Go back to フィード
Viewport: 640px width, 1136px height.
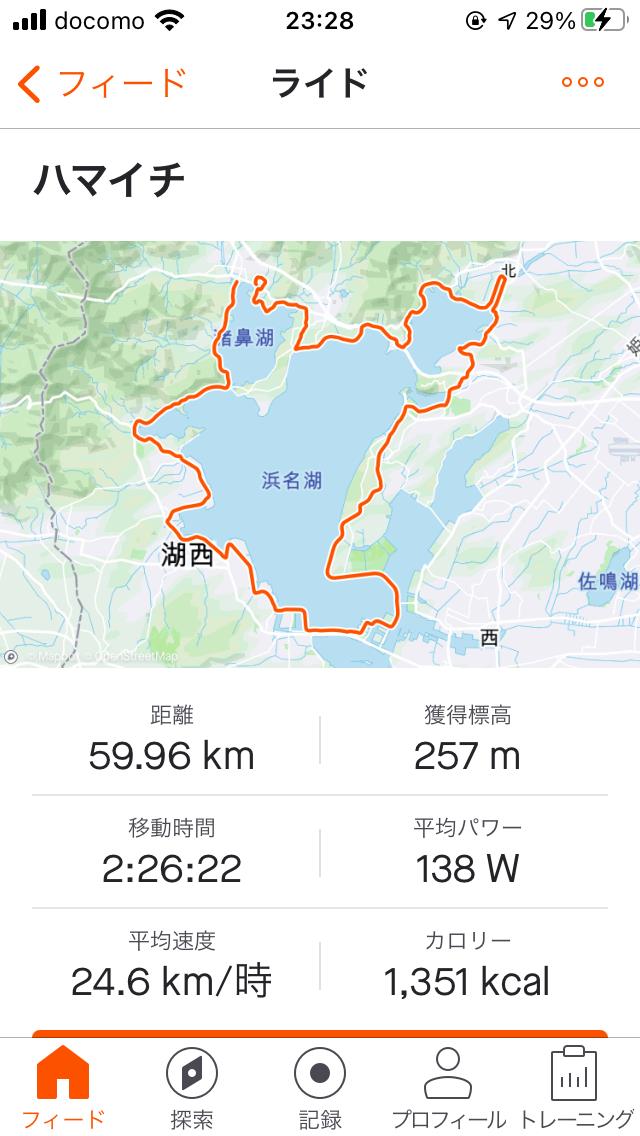(101, 83)
